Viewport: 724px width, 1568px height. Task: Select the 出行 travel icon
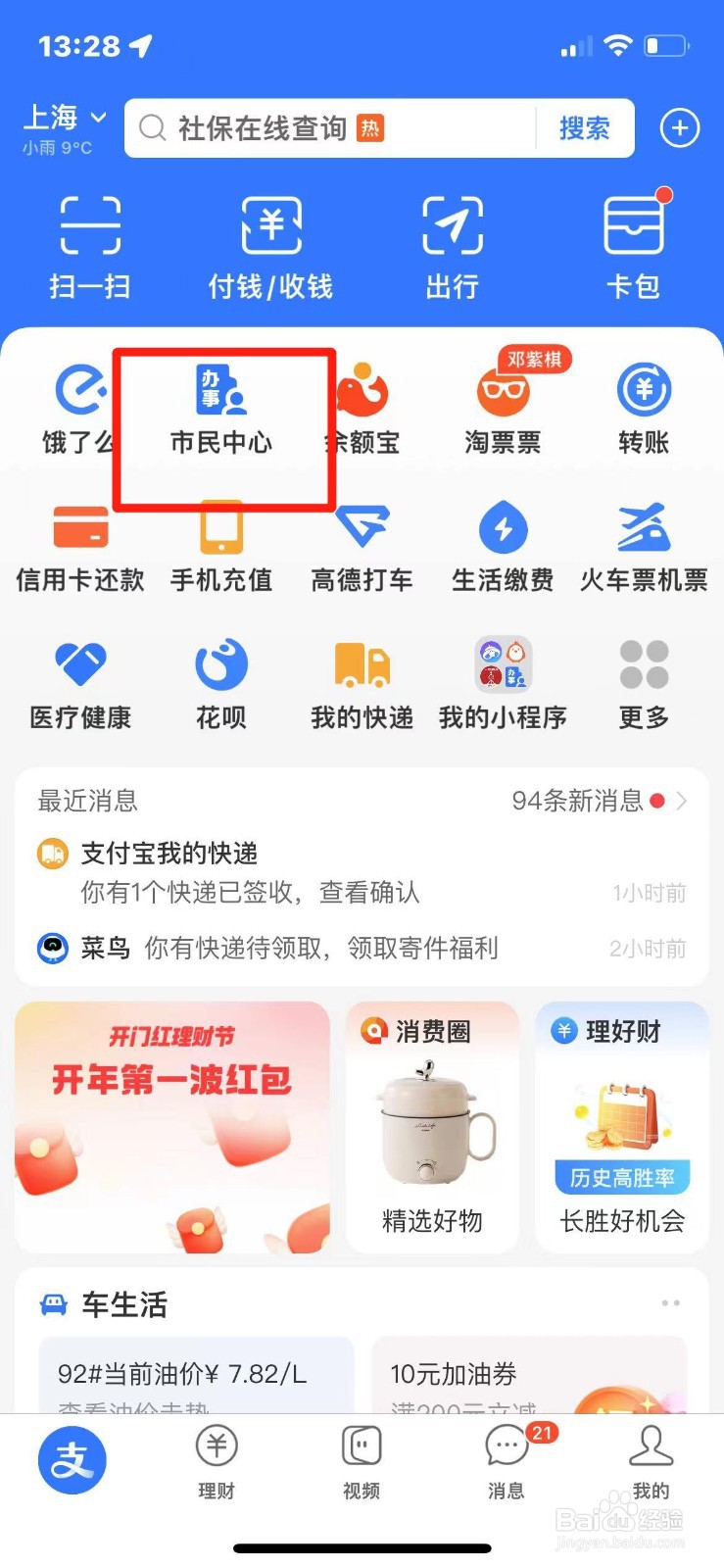click(452, 245)
